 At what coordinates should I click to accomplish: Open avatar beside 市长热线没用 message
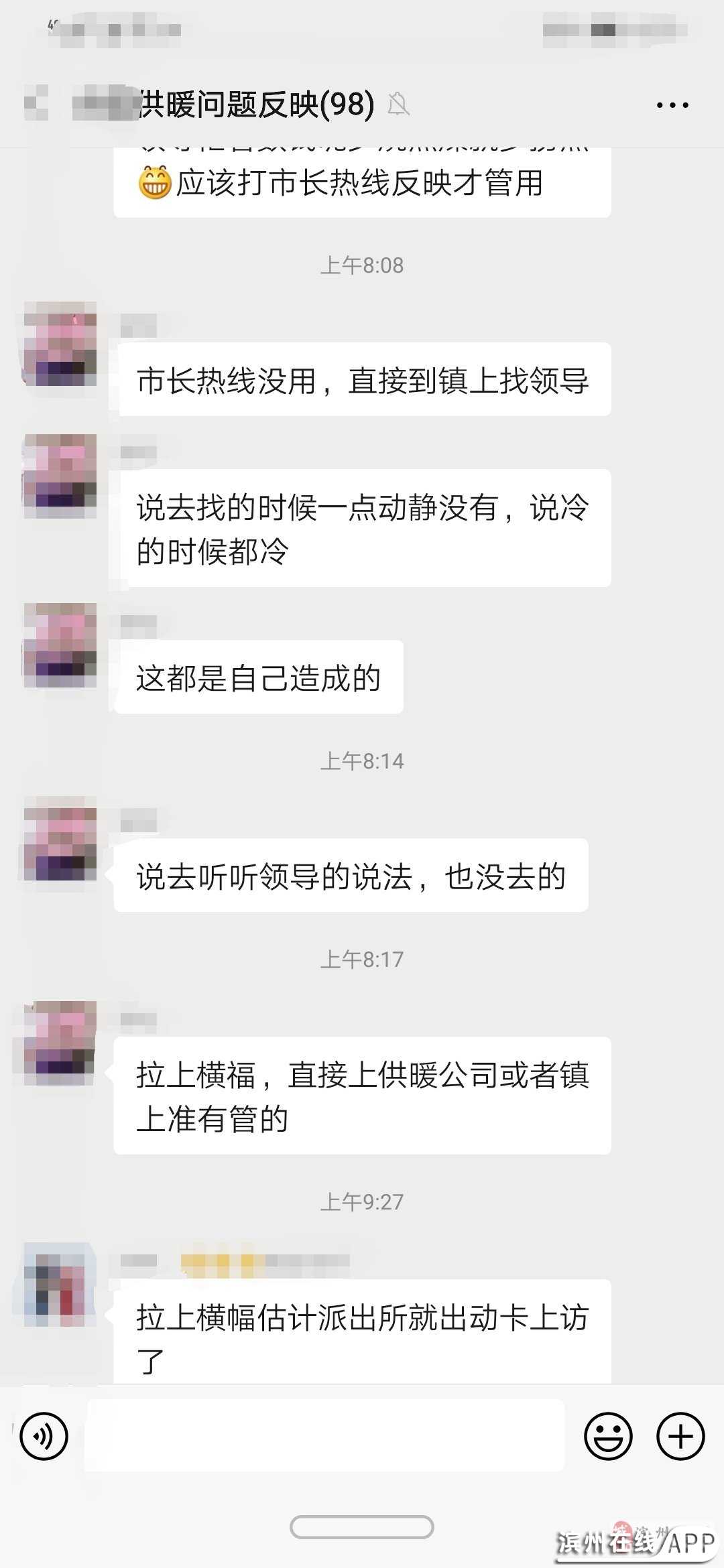60,344
